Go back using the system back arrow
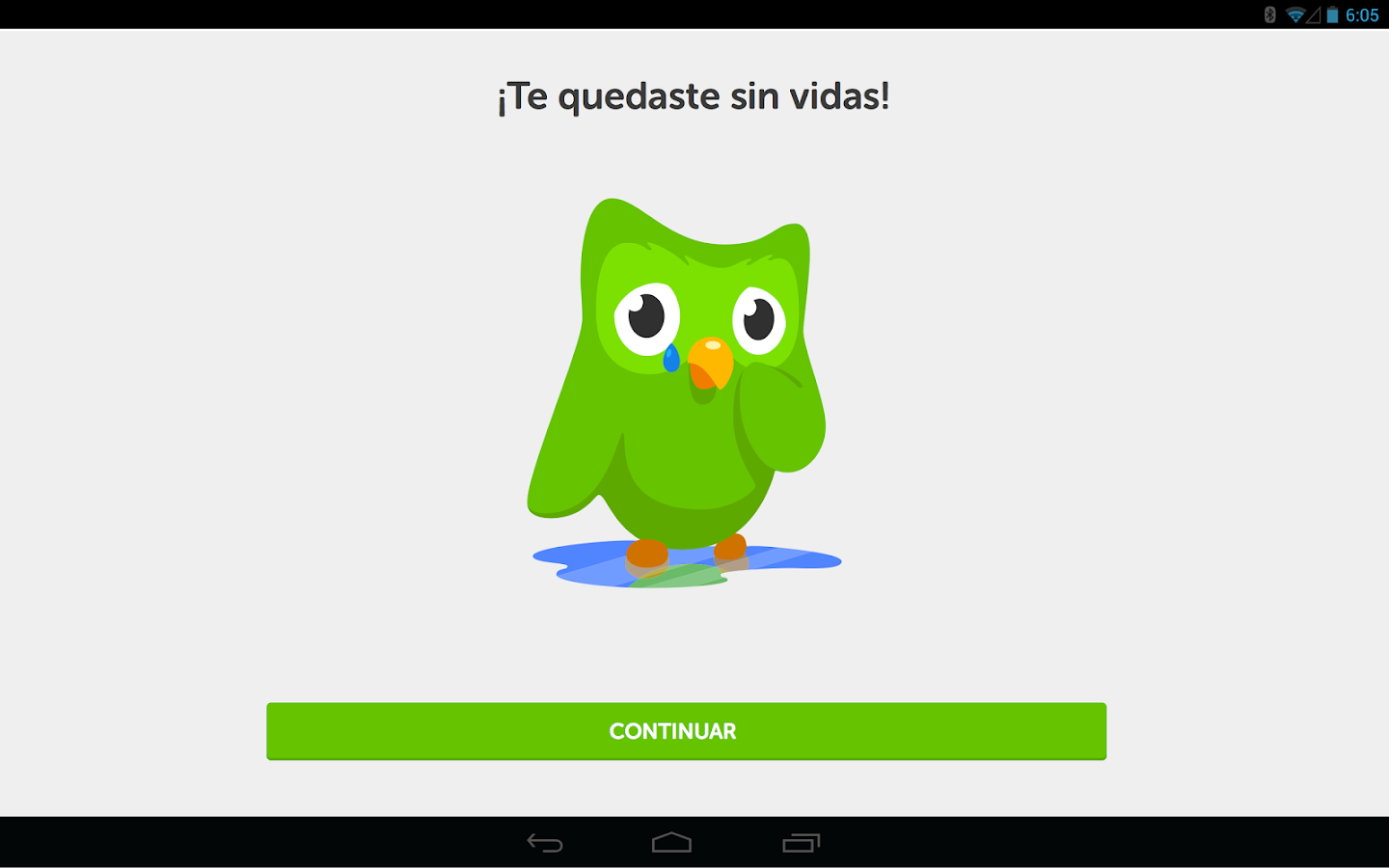The image size is (1389, 868). pos(545,843)
